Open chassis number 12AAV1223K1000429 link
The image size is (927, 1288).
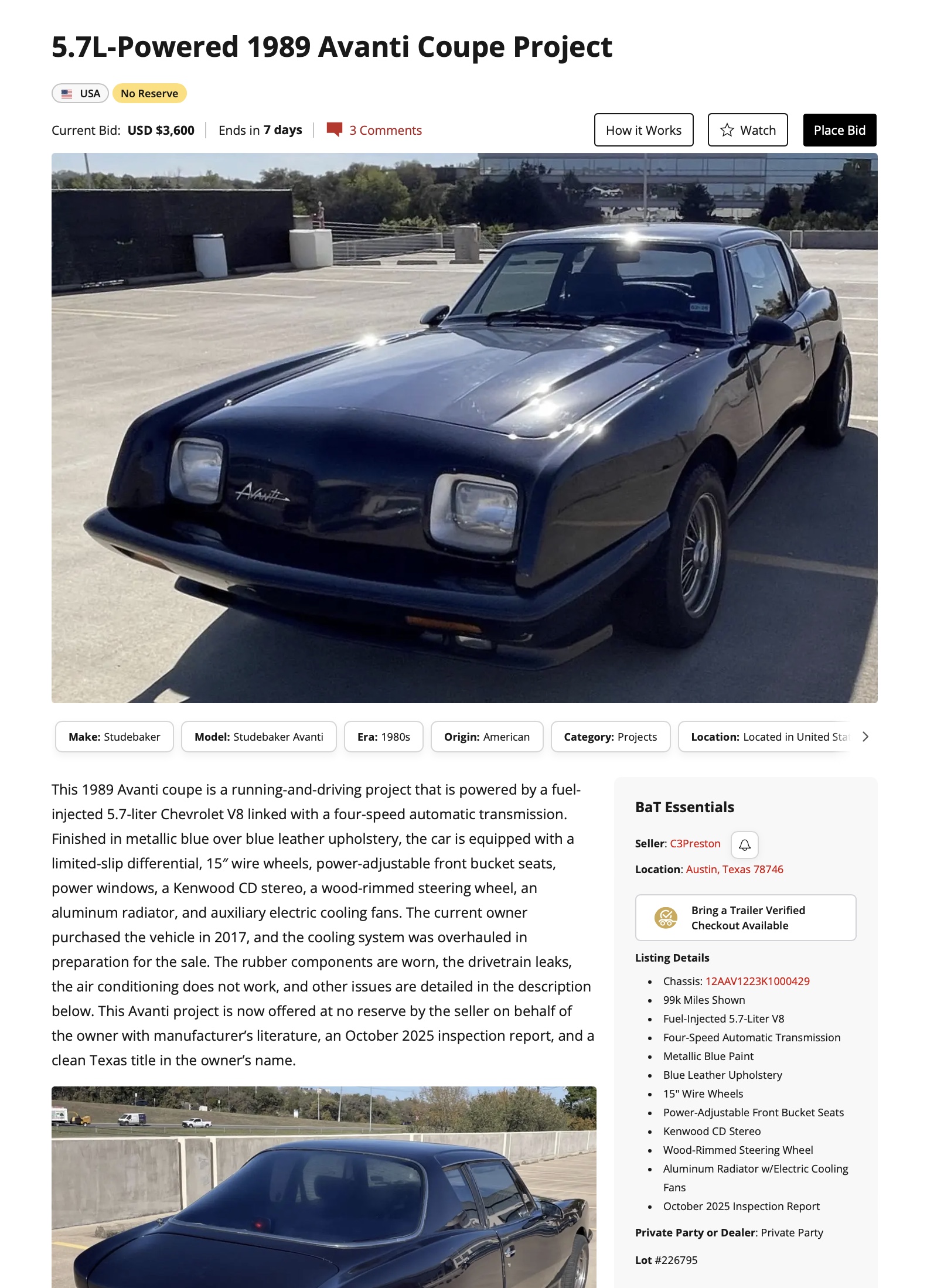tap(757, 982)
